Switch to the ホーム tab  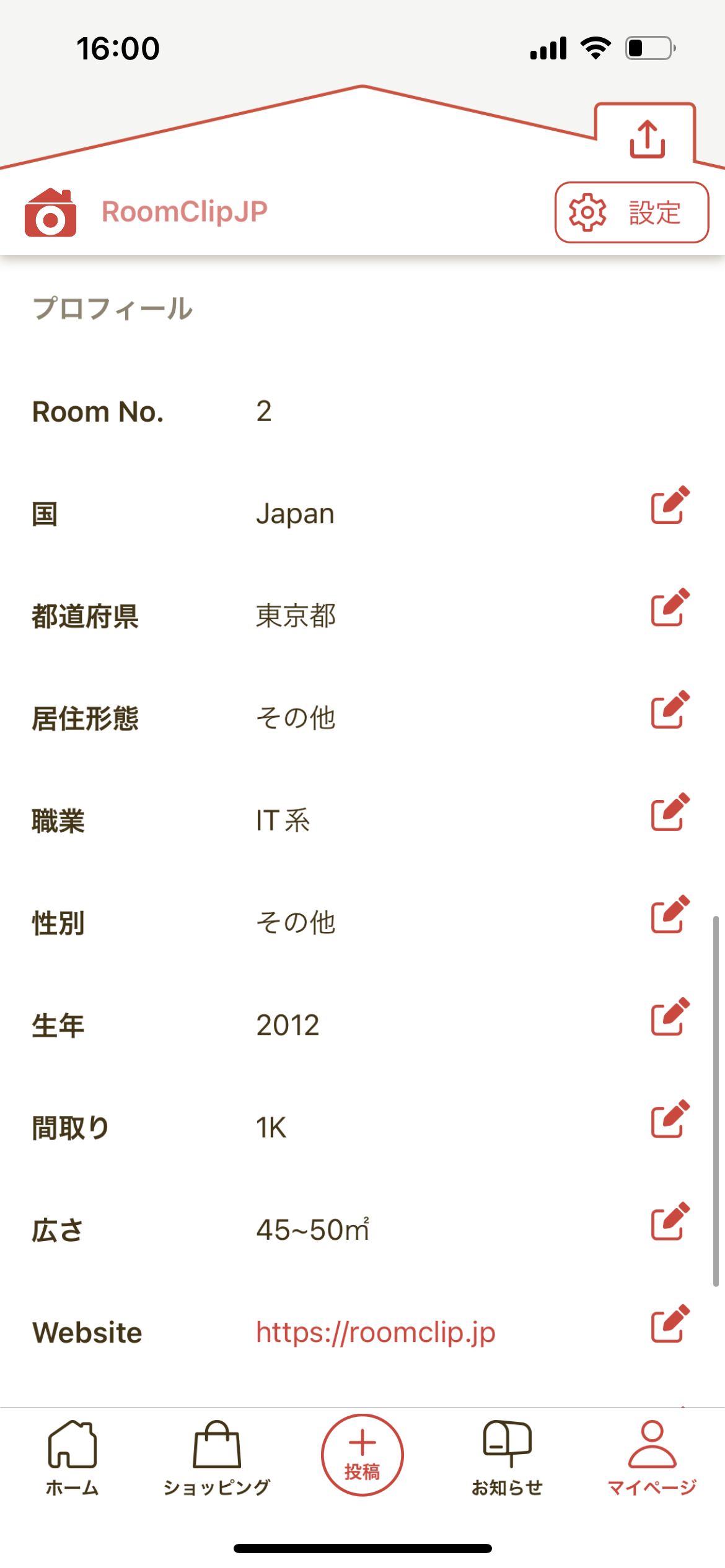72,1458
